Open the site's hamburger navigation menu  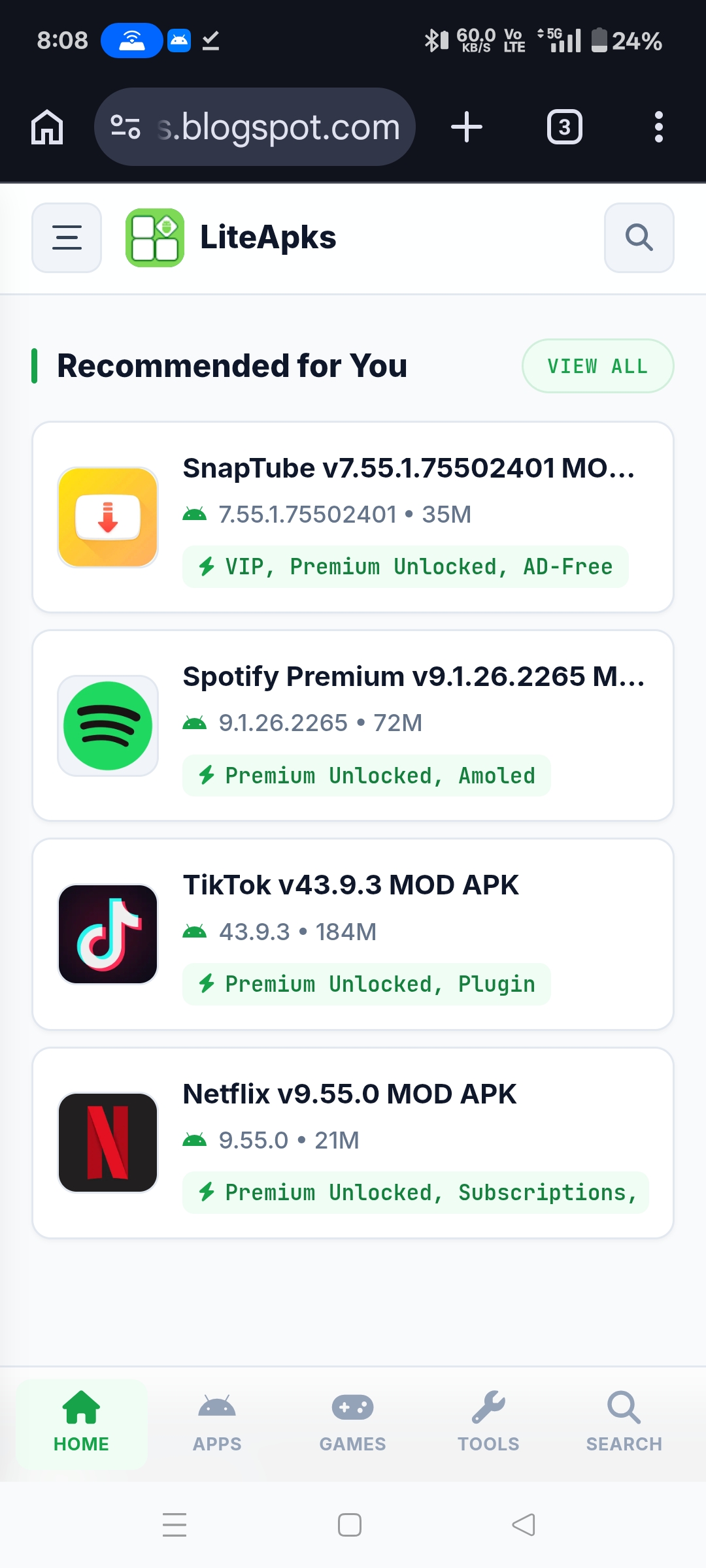pyautogui.click(x=65, y=237)
